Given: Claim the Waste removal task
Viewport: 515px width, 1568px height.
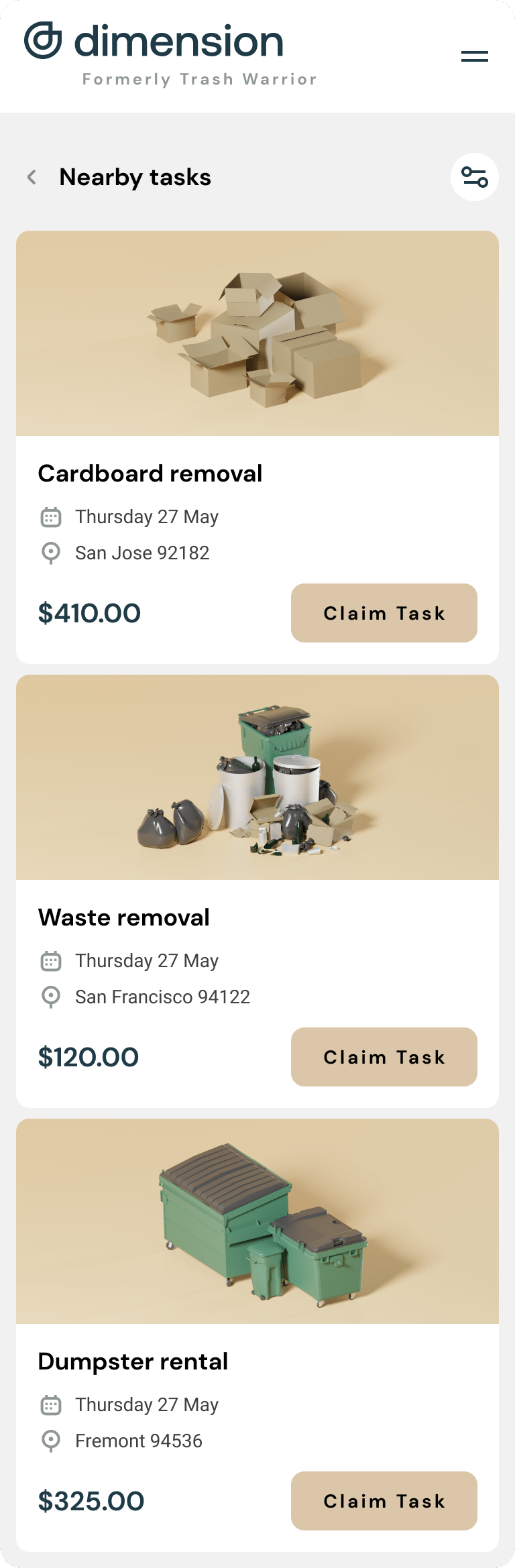Looking at the screenshot, I should (384, 1057).
